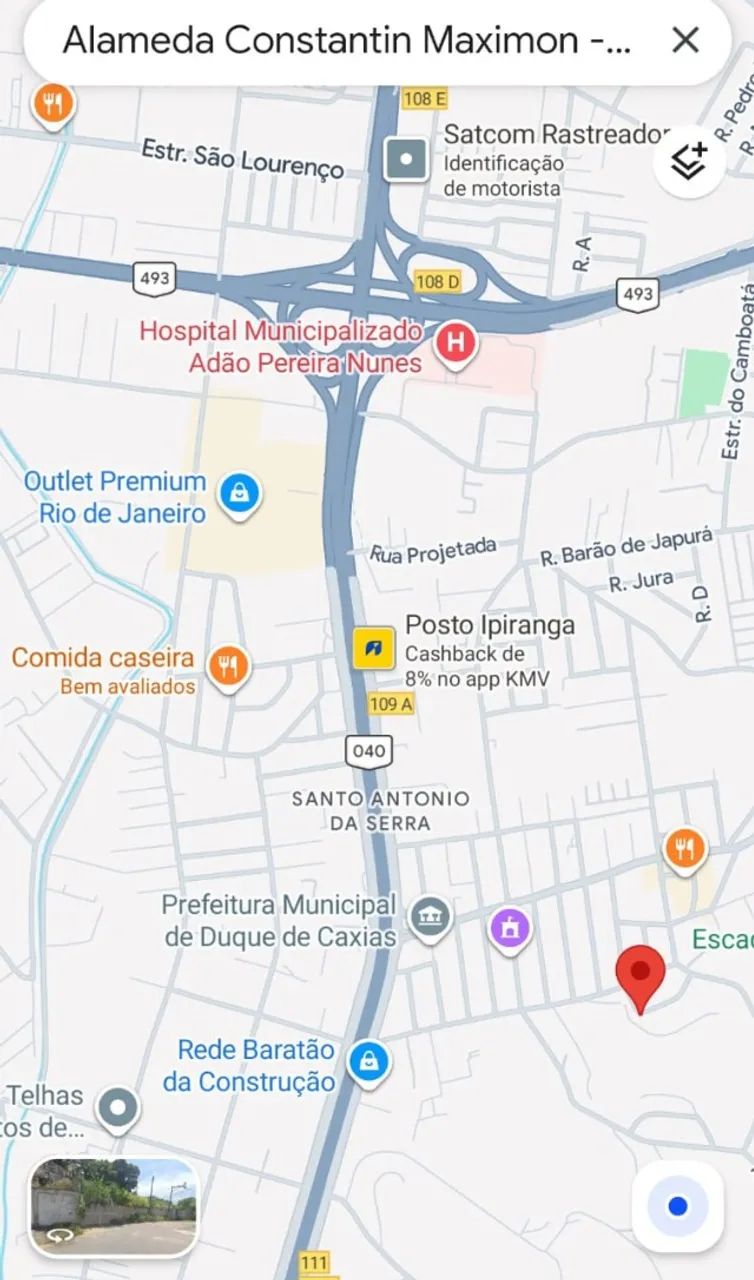Click the restaurant icon near Escada area

pyautogui.click(x=686, y=846)
